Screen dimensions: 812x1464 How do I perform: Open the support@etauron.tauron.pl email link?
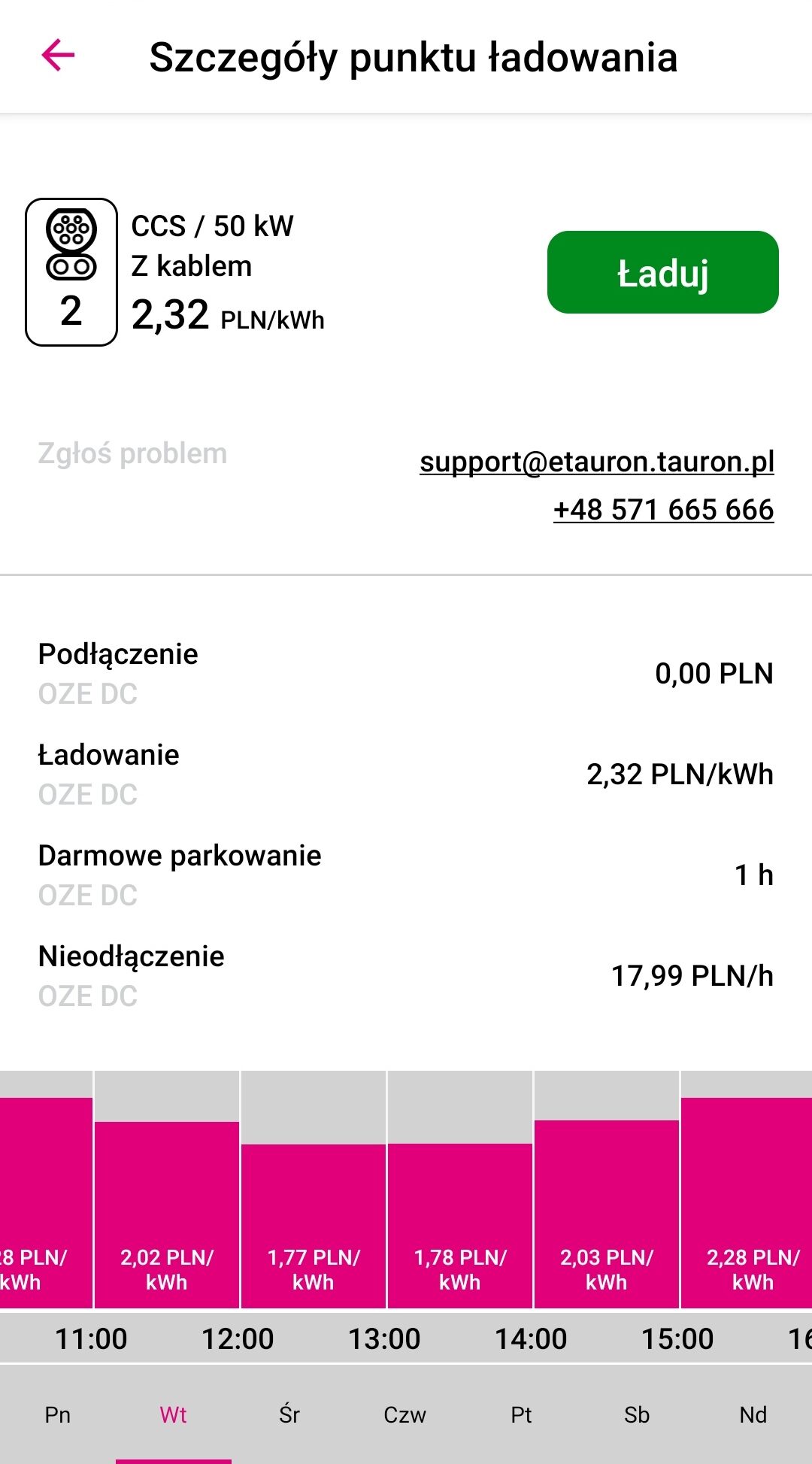pyautogui.click(x=597, y=462)
